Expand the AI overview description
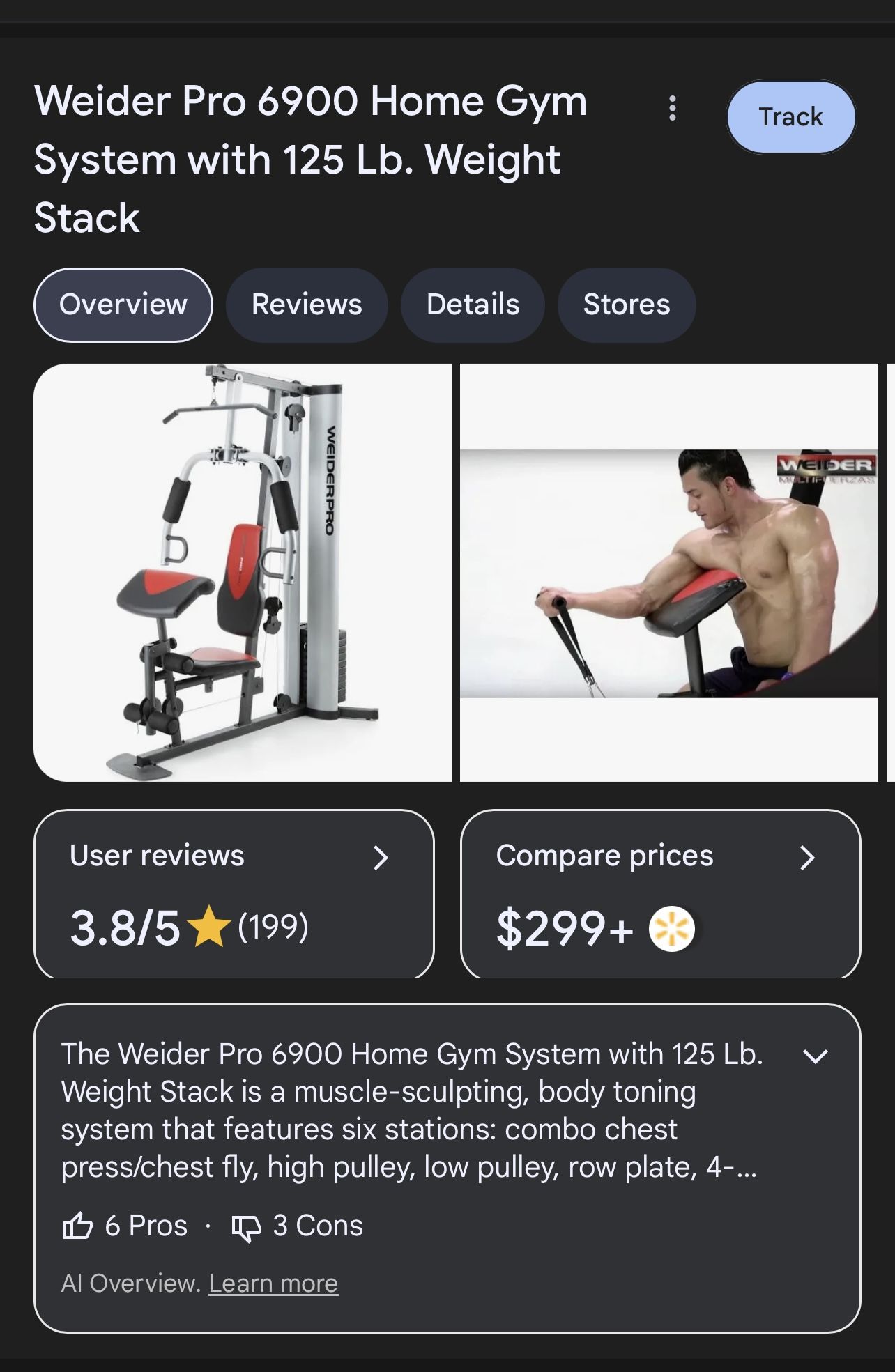 pos(816,1056)
